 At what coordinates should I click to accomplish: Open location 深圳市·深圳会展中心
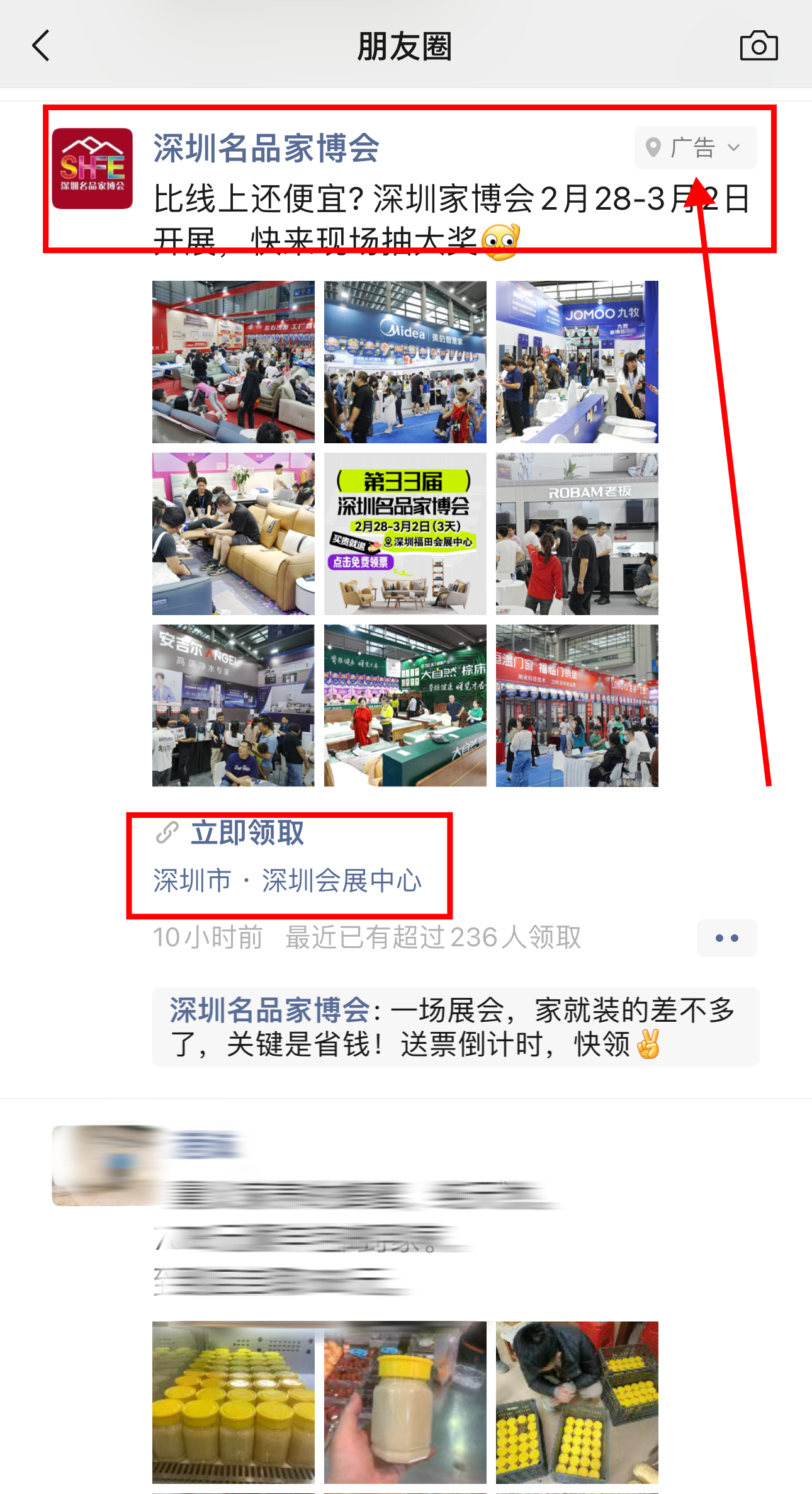pos(287,880)
